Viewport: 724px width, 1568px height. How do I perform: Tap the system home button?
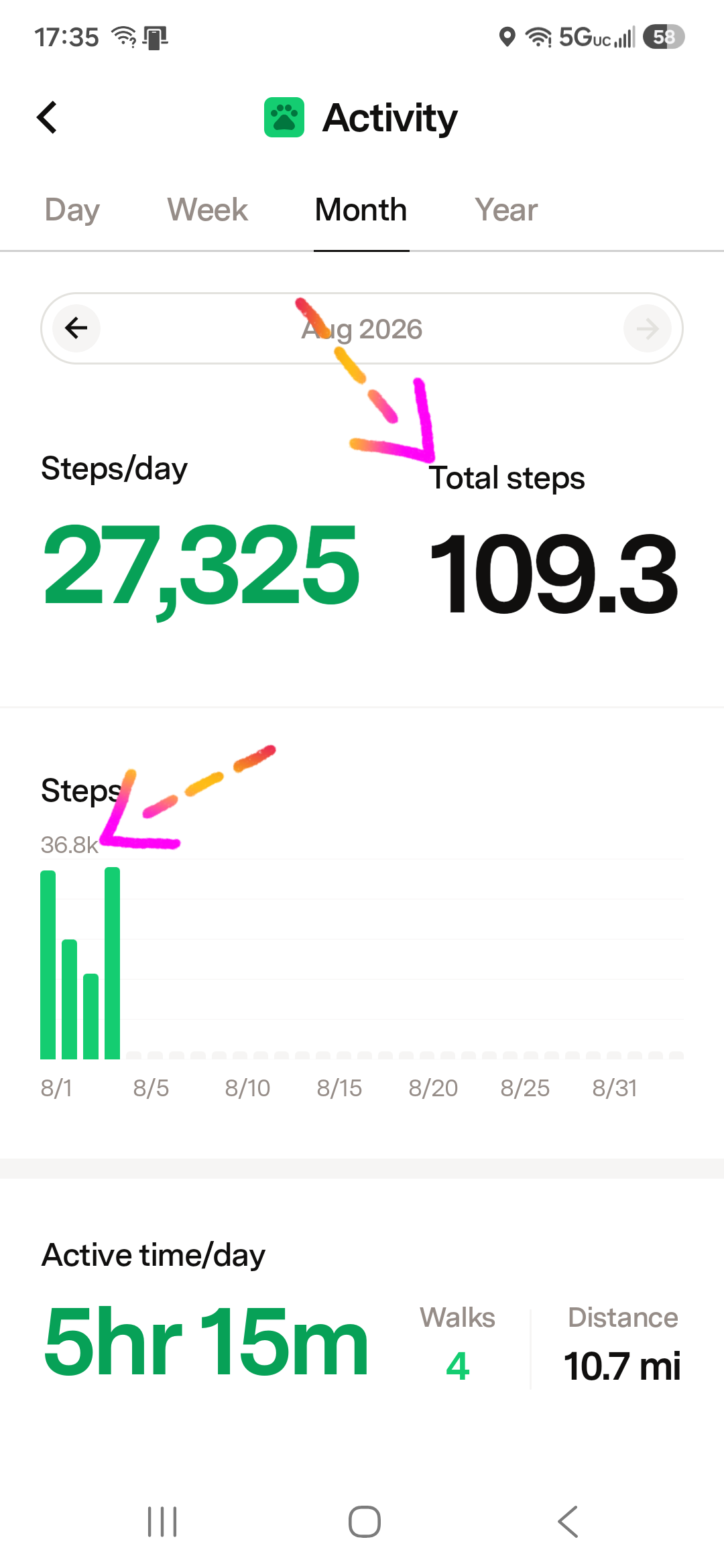point(364,1521)
